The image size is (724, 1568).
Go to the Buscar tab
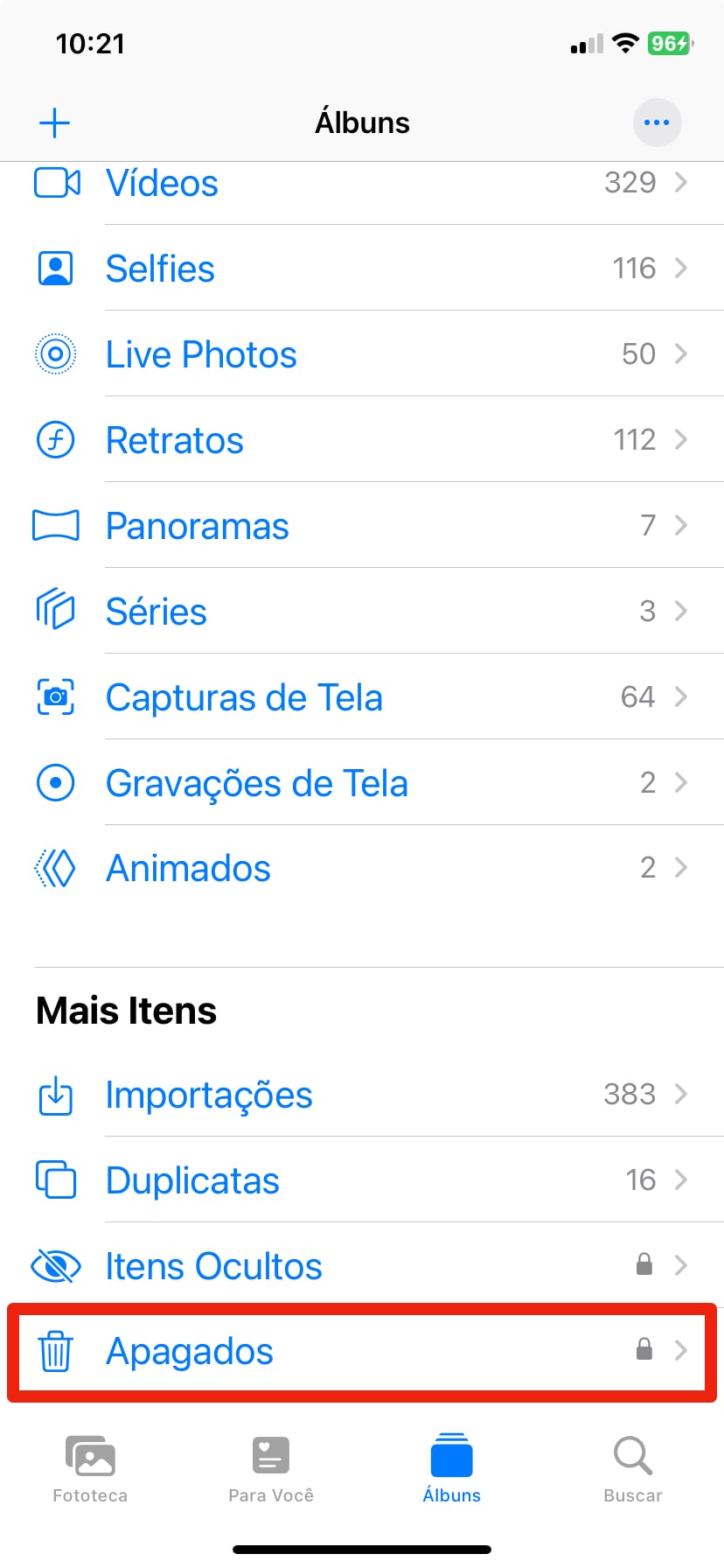[x=633, y=1470]
